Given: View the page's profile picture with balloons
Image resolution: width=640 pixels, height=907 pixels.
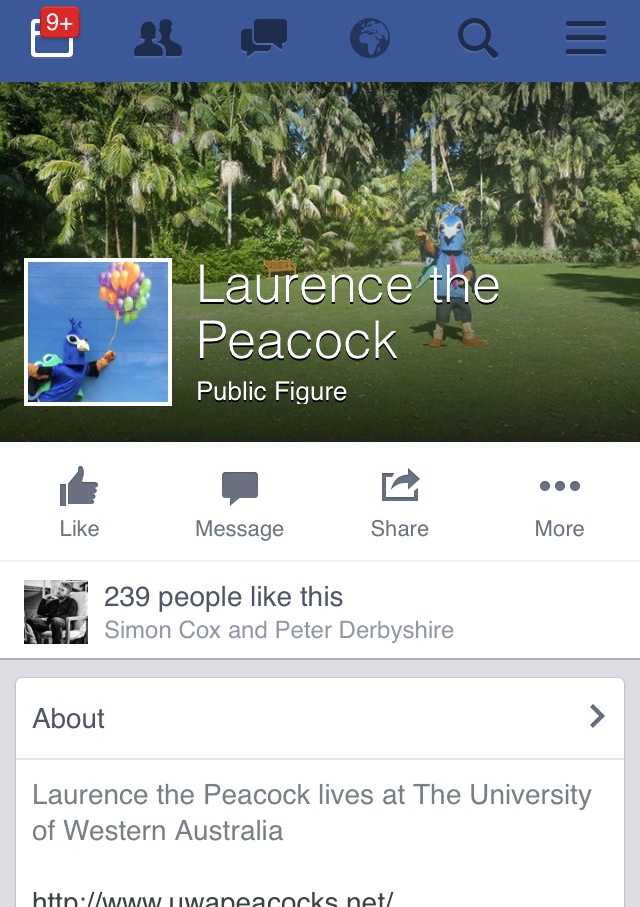Looking at the screenshot, I should [x=98, y=332].
